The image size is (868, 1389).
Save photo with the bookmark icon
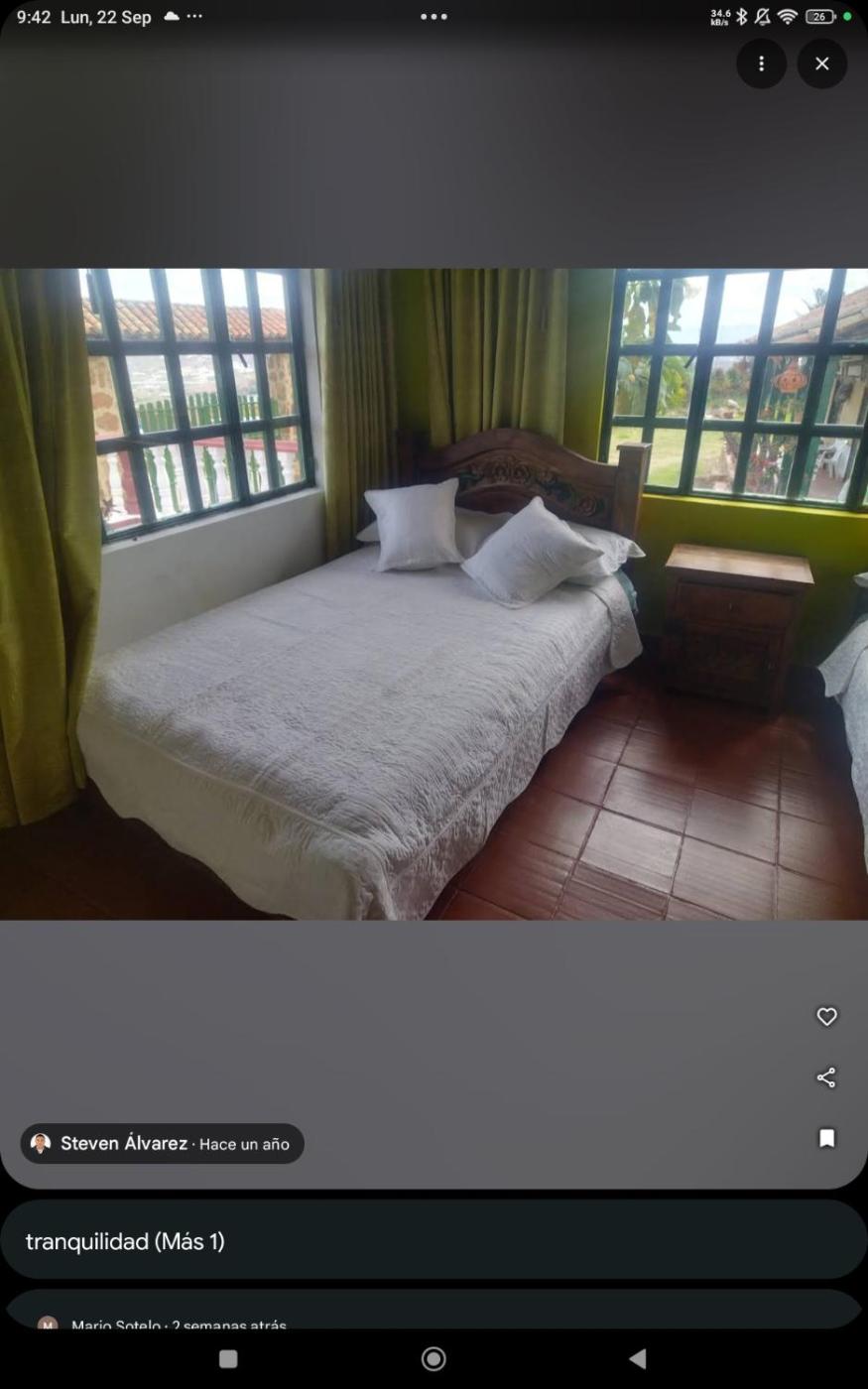point(826,1138)
